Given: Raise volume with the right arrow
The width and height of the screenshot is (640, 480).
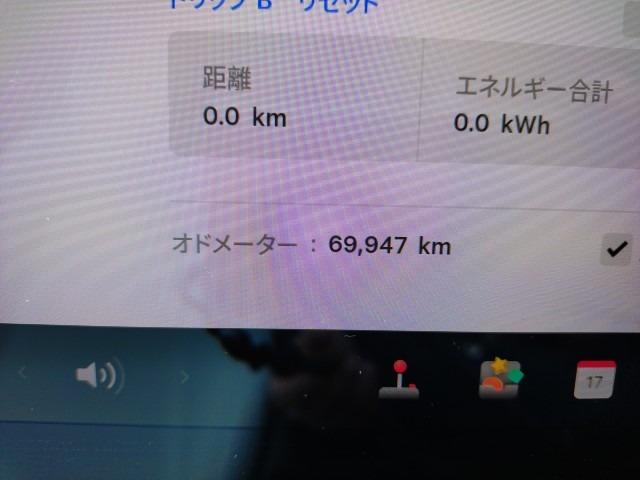Looking at the screenshot, I should click(184, 376).
